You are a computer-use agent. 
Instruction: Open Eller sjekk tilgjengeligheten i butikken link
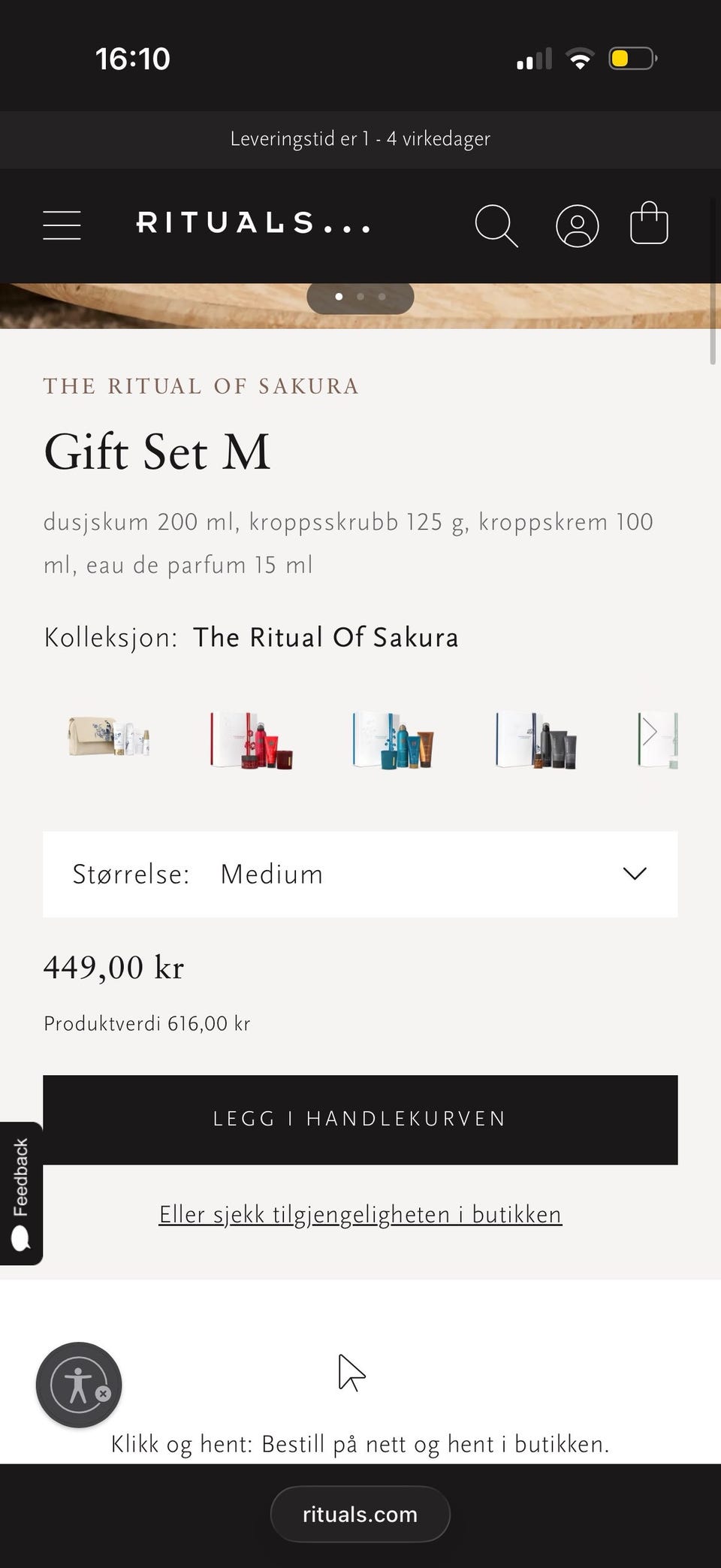tap(360, 1213)
